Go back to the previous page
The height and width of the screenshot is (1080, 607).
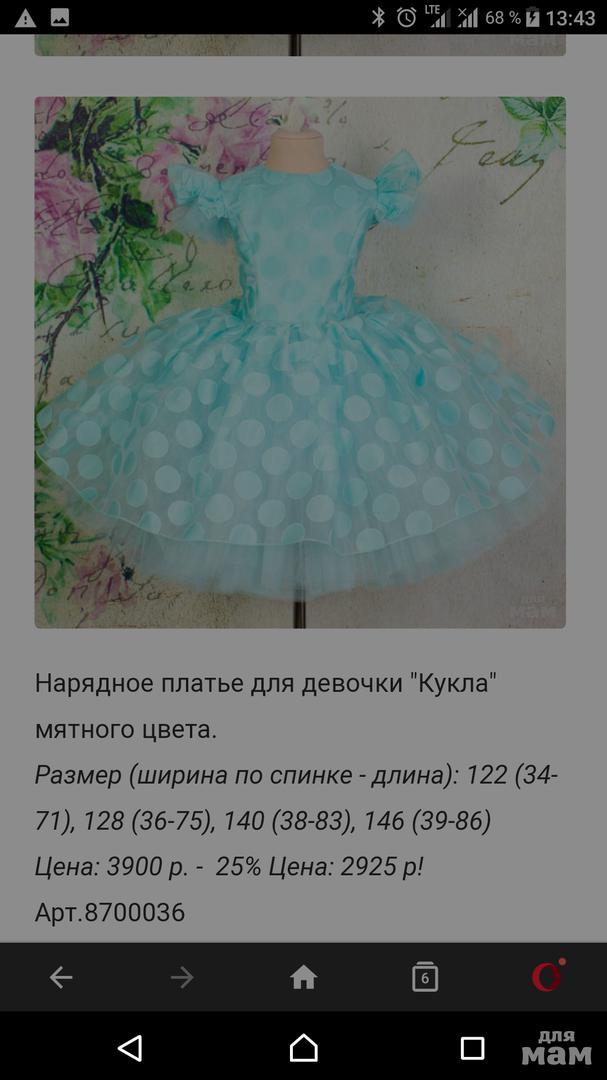(x=61, y=977)
